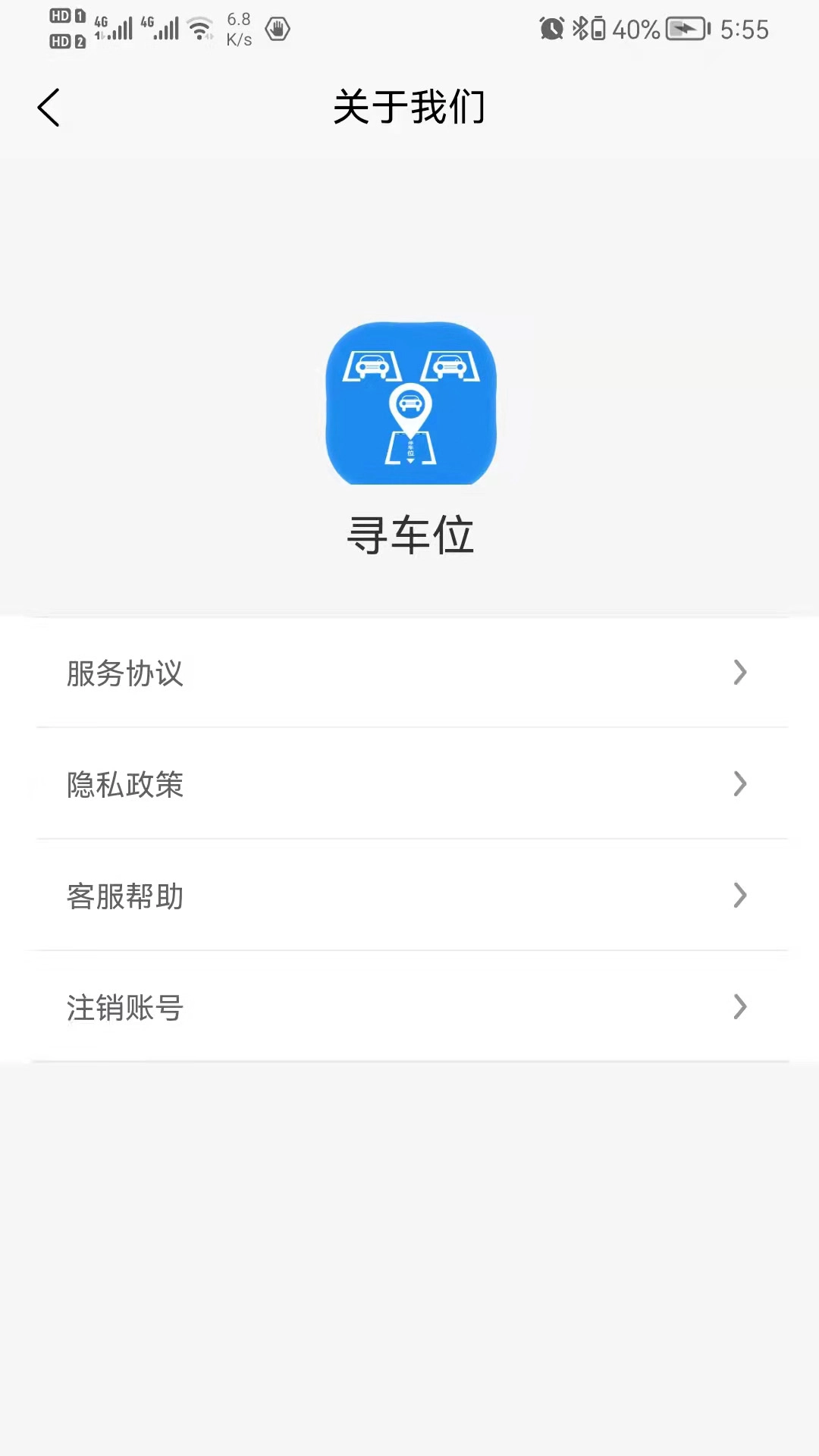Expand the 客服帮助 chevron
Screen dimensions: 819x1456
(739, 896)
